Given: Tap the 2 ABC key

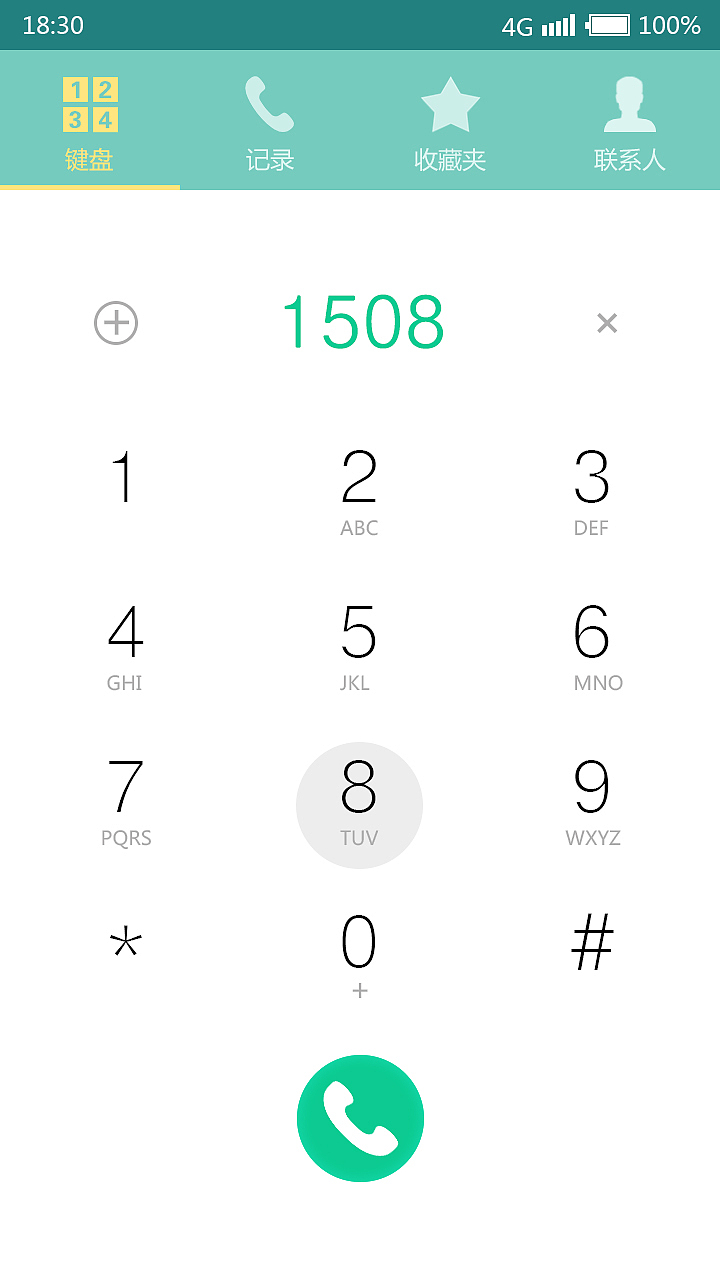Looking at the screenshot, I should click(359, 490).
